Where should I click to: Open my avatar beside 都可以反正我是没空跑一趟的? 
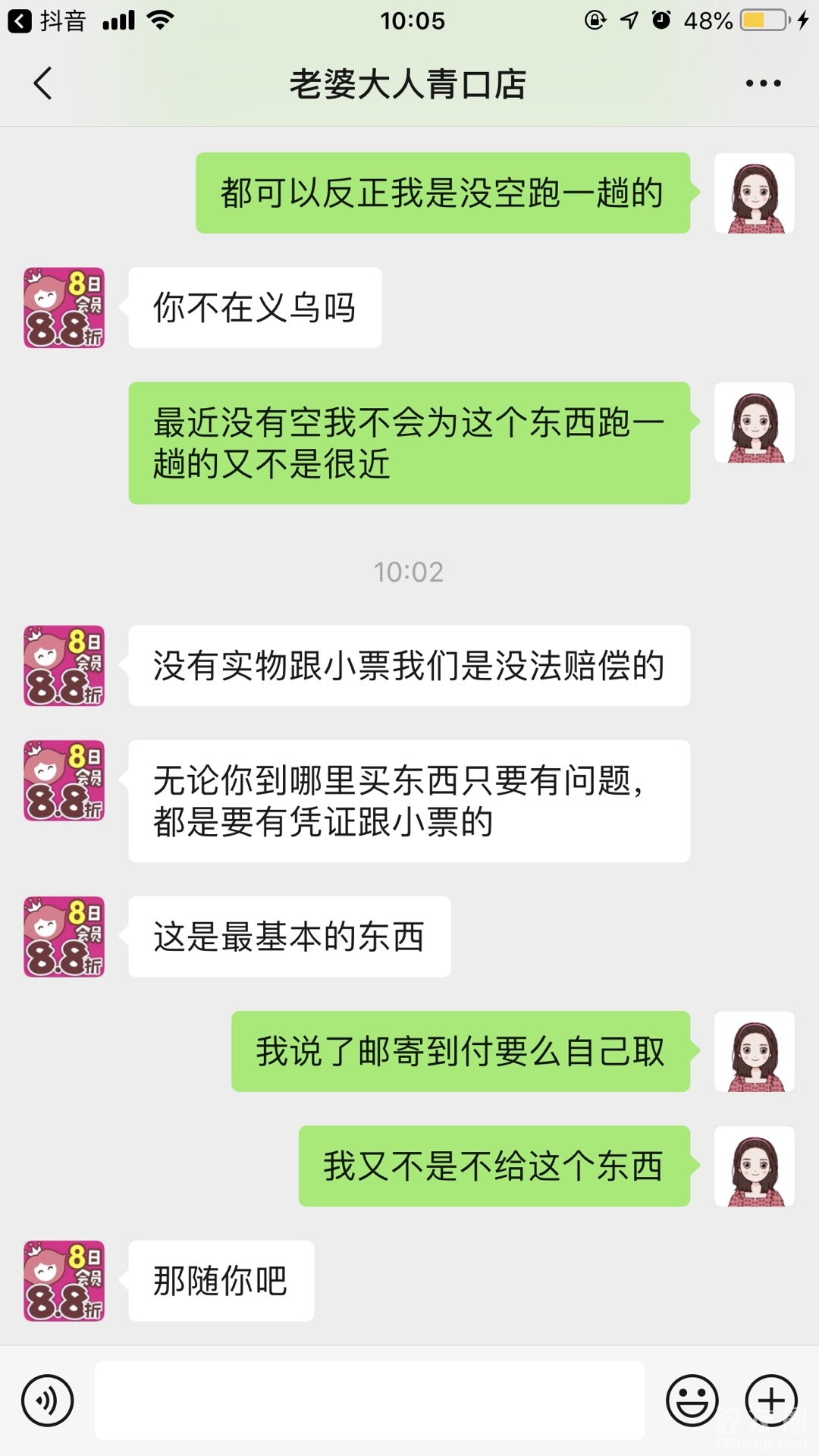tap(754, 193)
